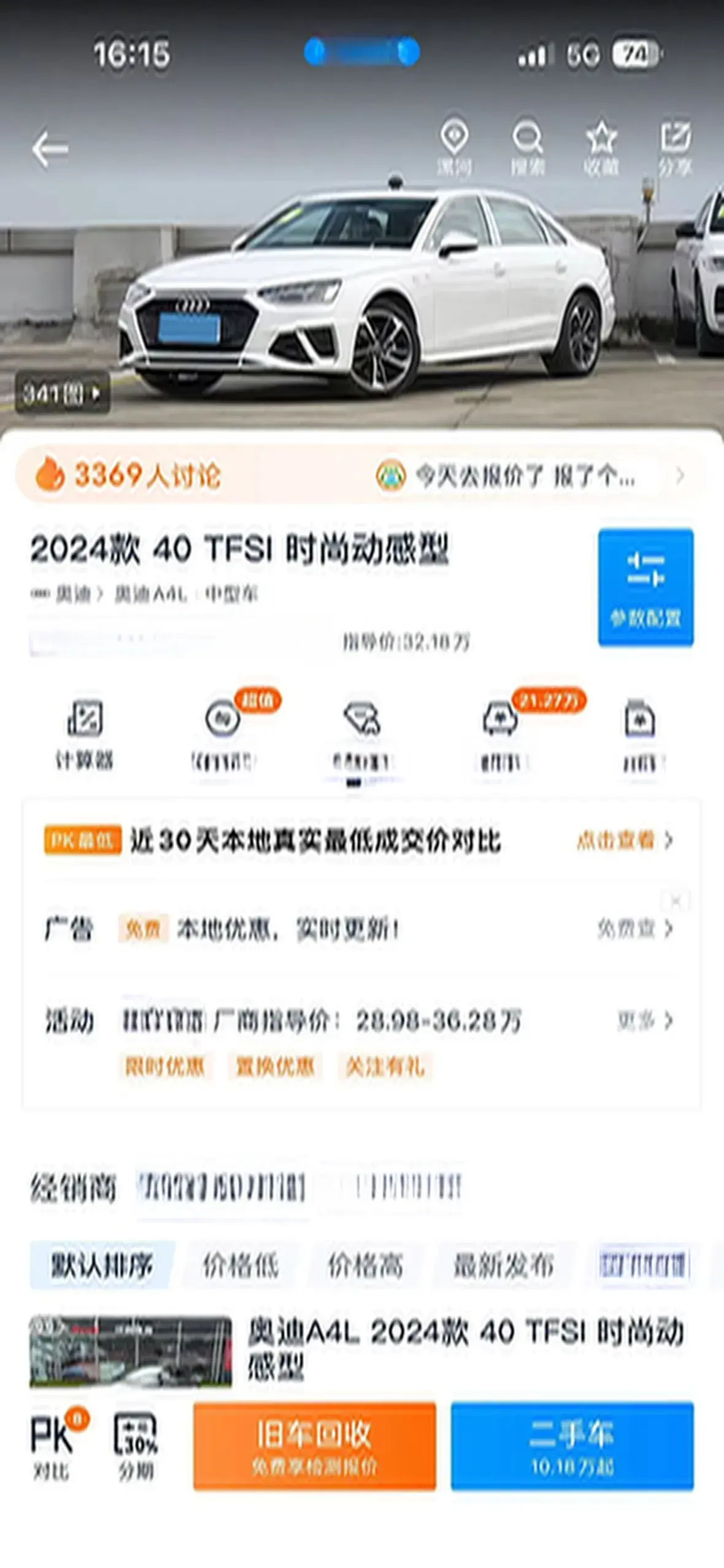724x1568 pixels.
Task: Go back using the top-left arrow
Action: pyautogui.click(x=50, y=149)
